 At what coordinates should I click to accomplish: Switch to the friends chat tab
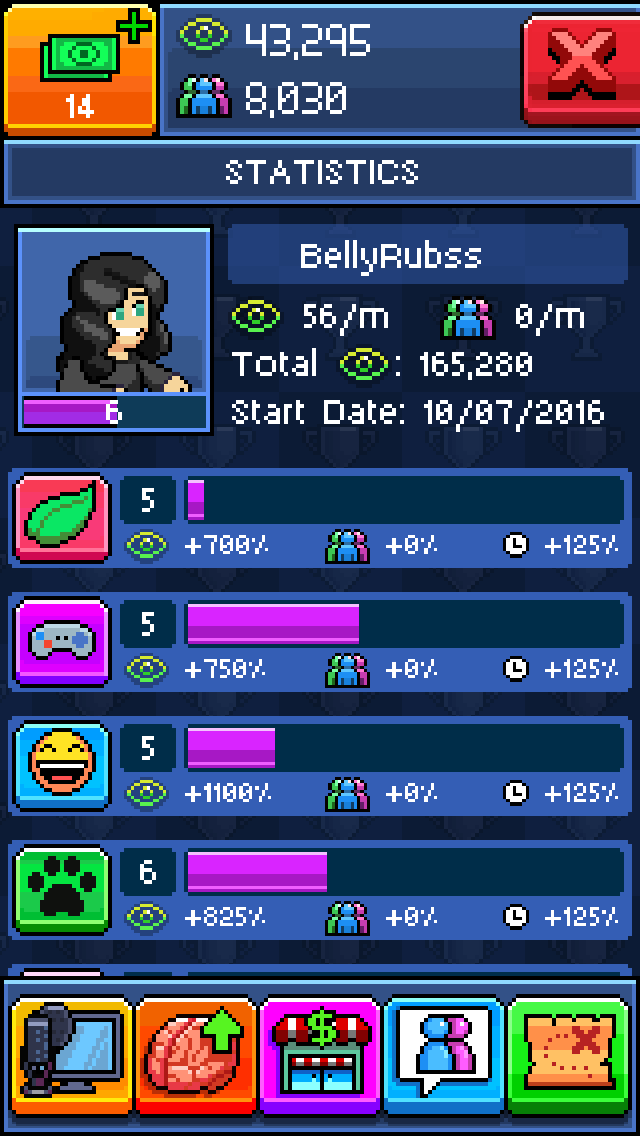point(444,1058)
